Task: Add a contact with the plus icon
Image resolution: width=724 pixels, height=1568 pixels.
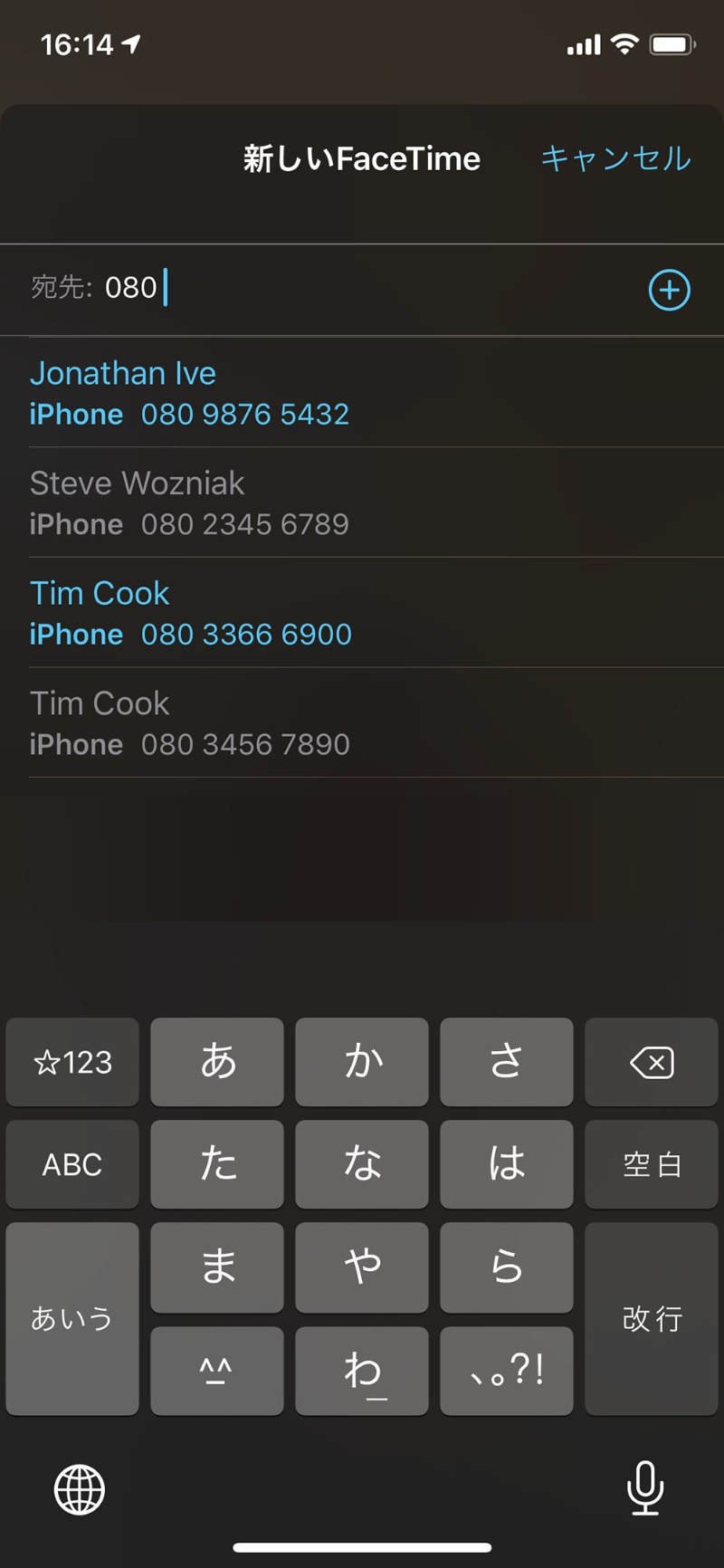Action: [669, 291]
